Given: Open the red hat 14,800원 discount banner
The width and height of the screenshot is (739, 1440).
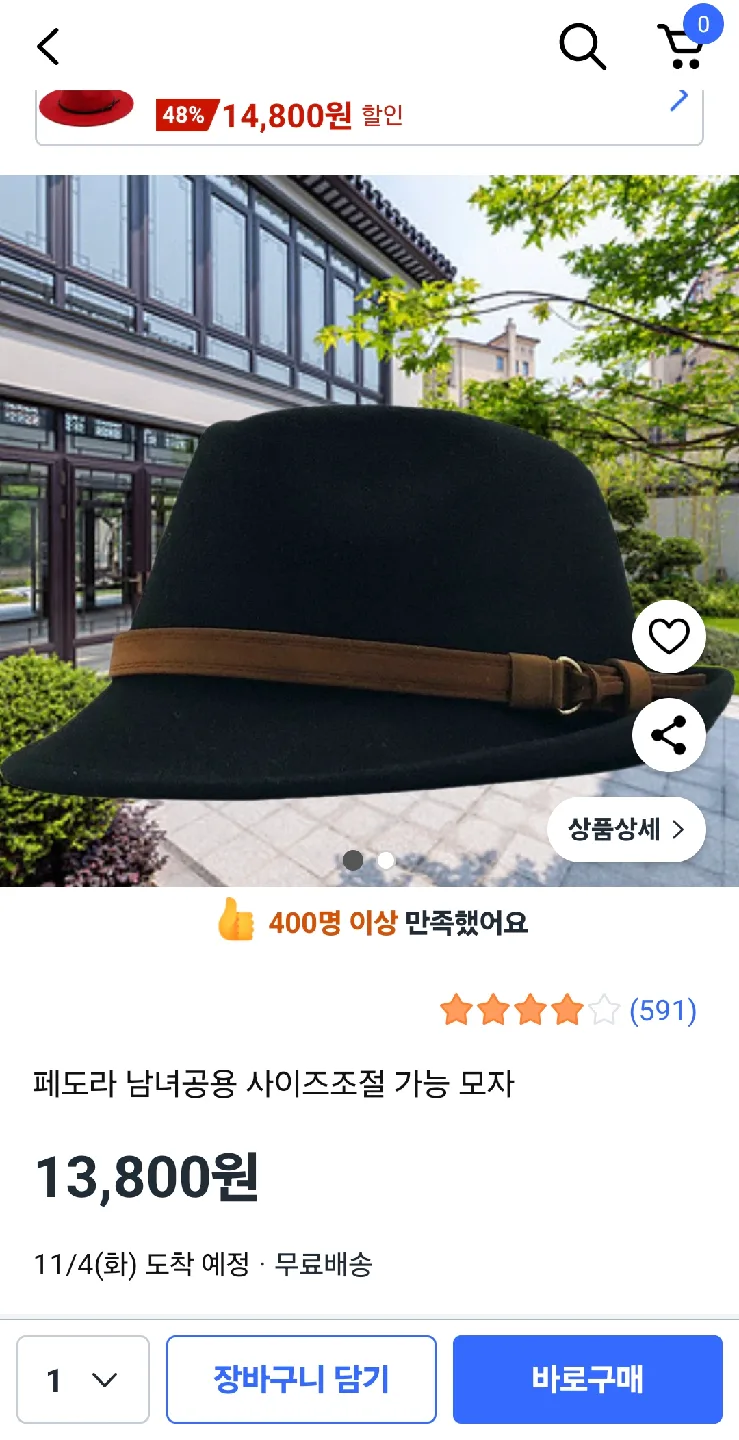Looking at the screenshot, I should tap(369, 116).
